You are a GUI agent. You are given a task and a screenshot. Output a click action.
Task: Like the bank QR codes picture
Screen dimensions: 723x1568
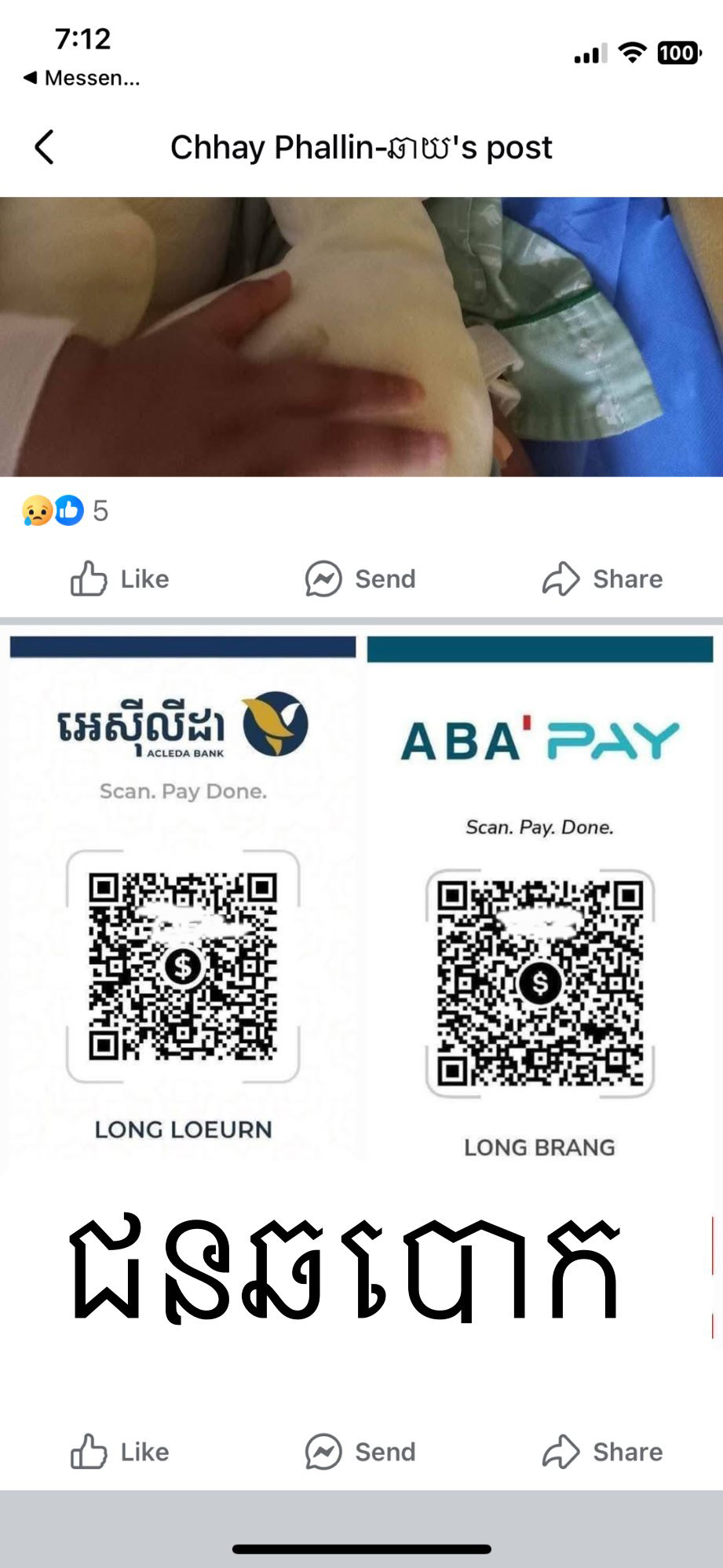tap(120, 1452)
